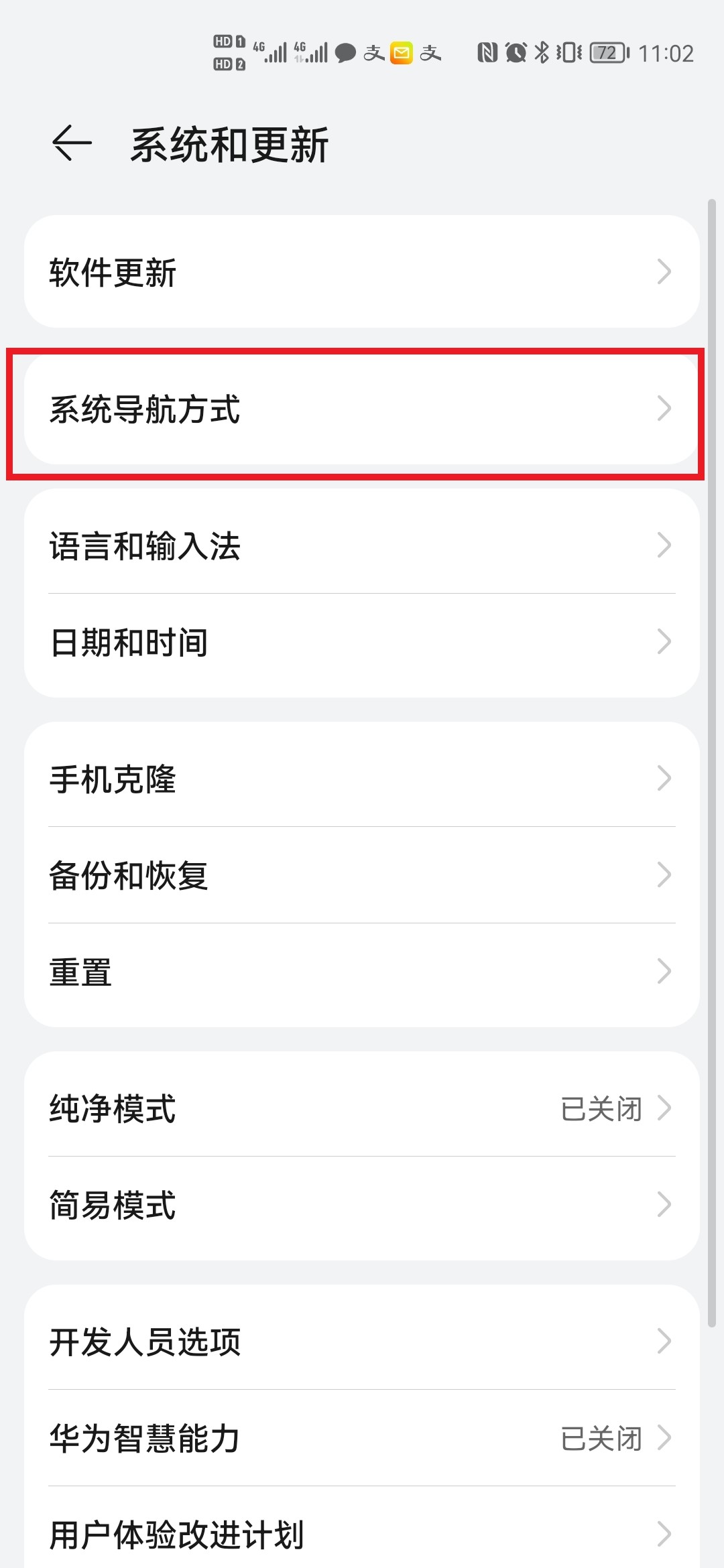Image resolution: width=724 pixels, height=1568 pixels.
Task: Open 用户体验改进计划
Action: tap(362, 1531)
